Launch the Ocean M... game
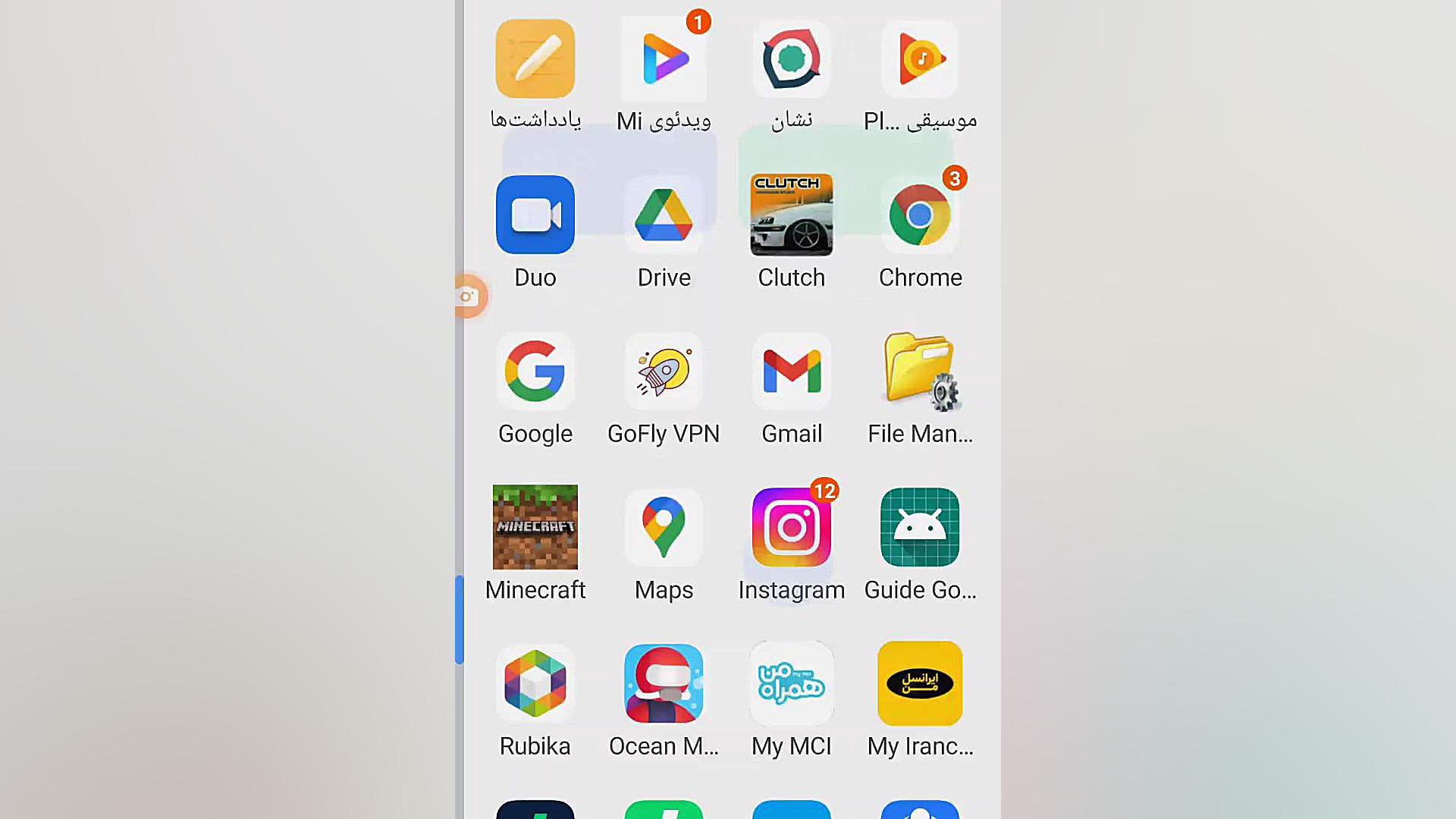Image resolution: width=1456 pixels, height=819 pixels. tap(664, 683)
